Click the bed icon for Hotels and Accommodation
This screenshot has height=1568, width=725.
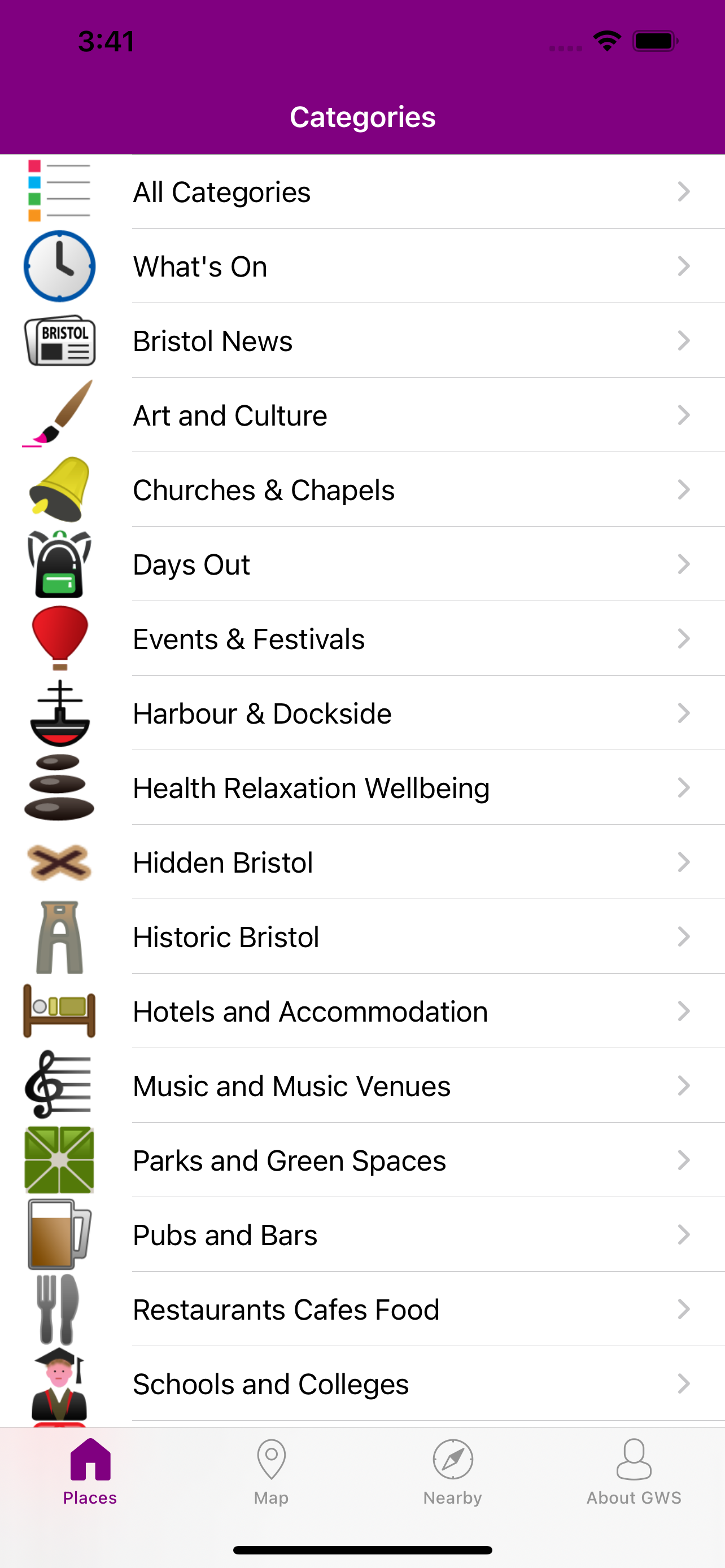pyautogui.click(x=59, y=1011)
